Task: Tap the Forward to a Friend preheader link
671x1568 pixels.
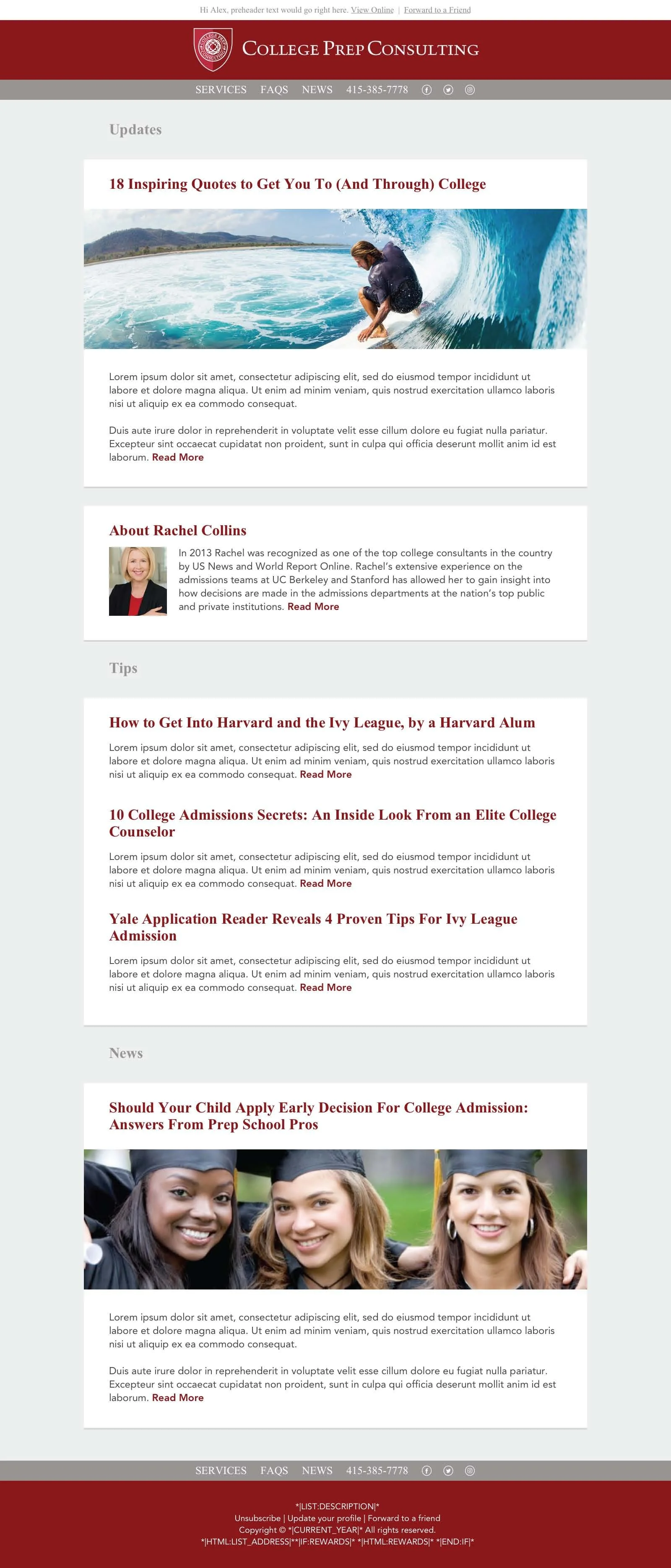Action: pos(437,10)
